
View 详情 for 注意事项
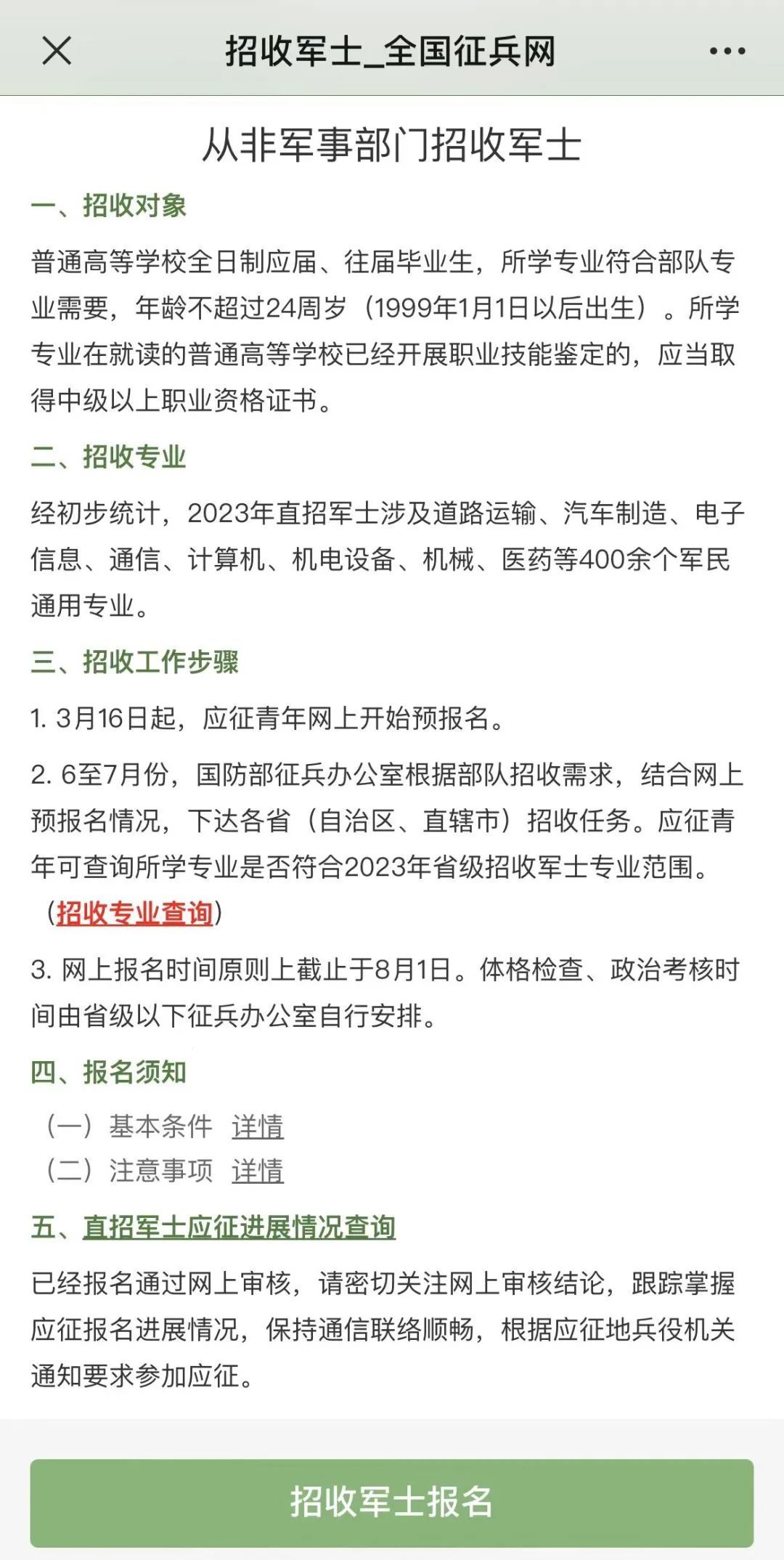click(x=258, y=1171)
